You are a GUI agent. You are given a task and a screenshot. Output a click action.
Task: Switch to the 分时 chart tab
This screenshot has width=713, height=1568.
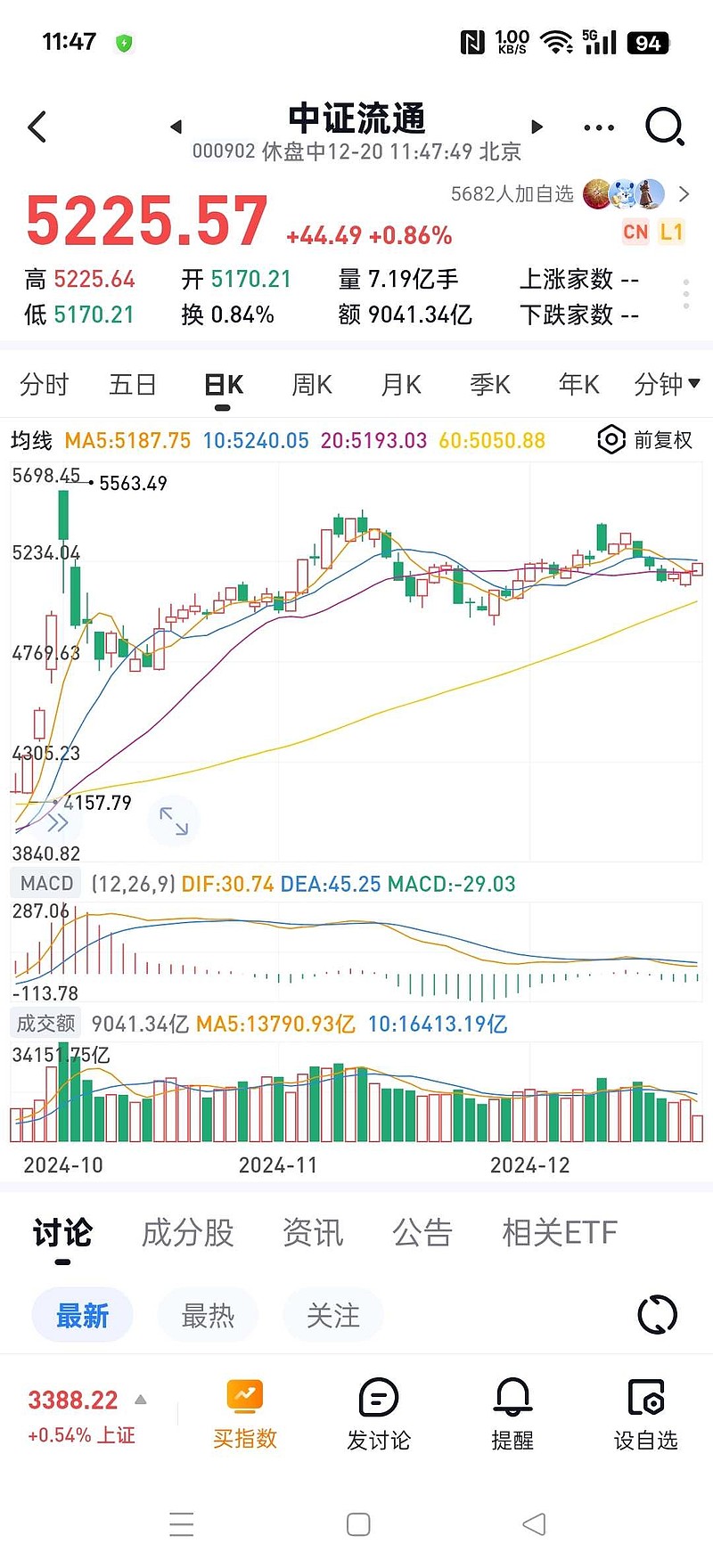[44, 385]
